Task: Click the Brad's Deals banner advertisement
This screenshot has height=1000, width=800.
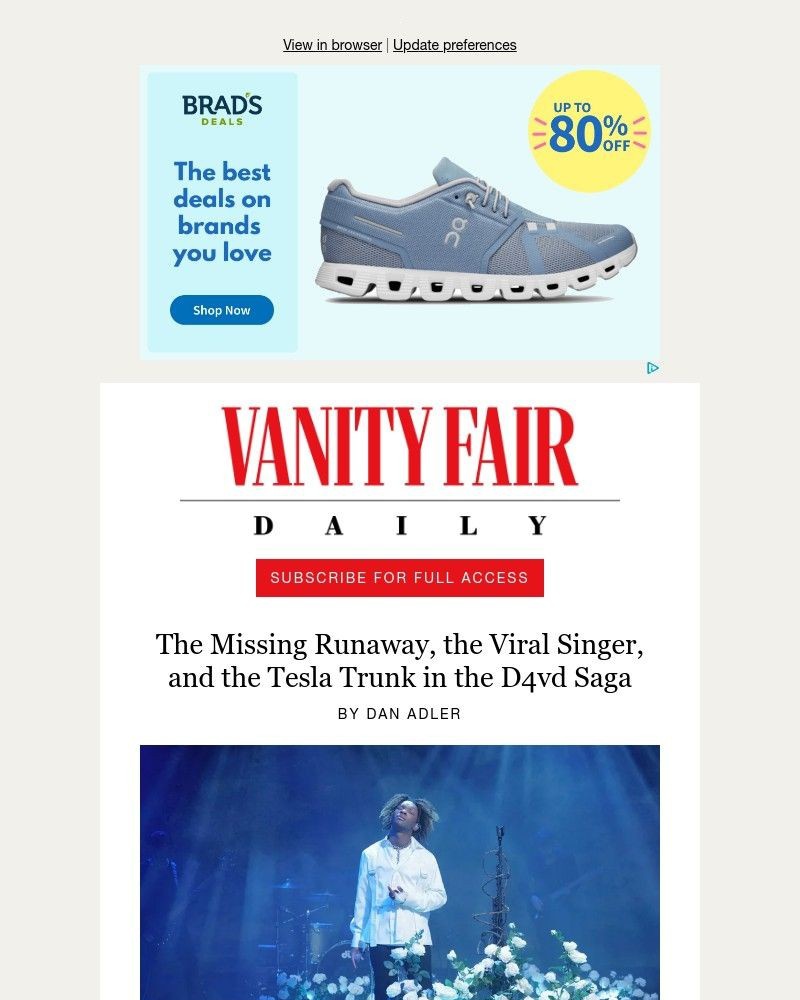Action: [399, 212]
